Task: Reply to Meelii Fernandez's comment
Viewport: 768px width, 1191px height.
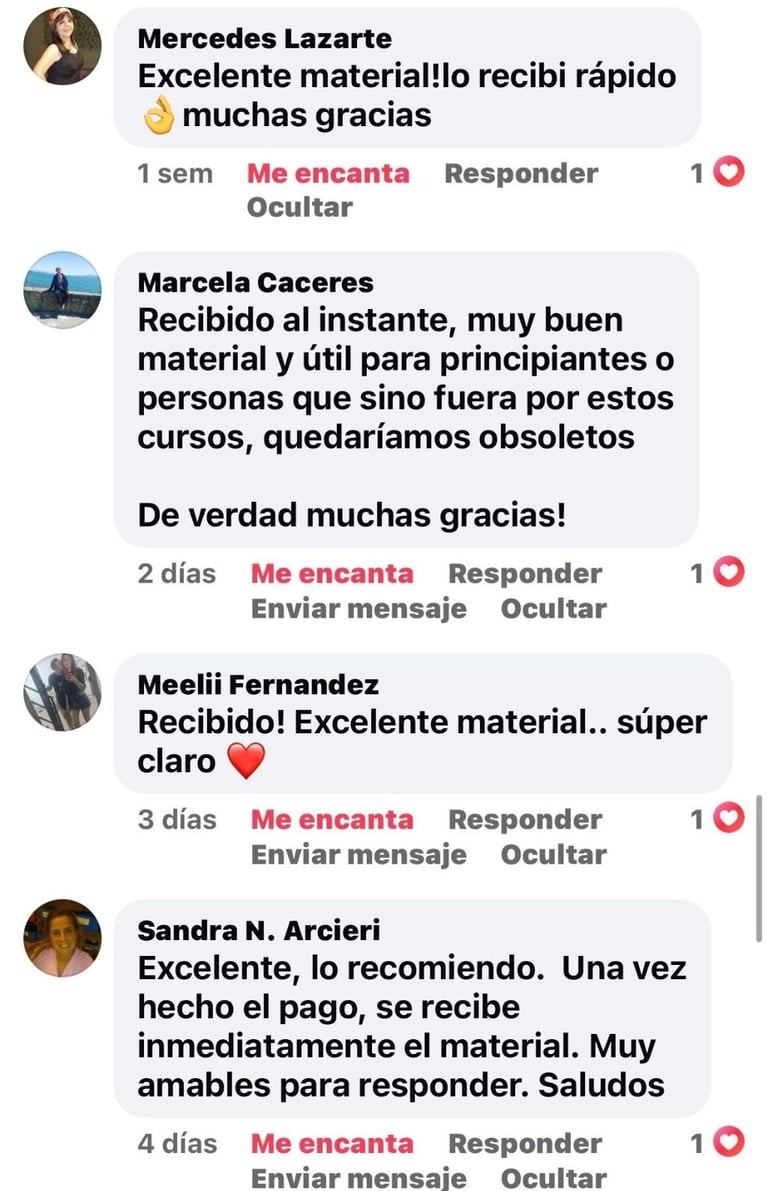Action: click(525, 820)
